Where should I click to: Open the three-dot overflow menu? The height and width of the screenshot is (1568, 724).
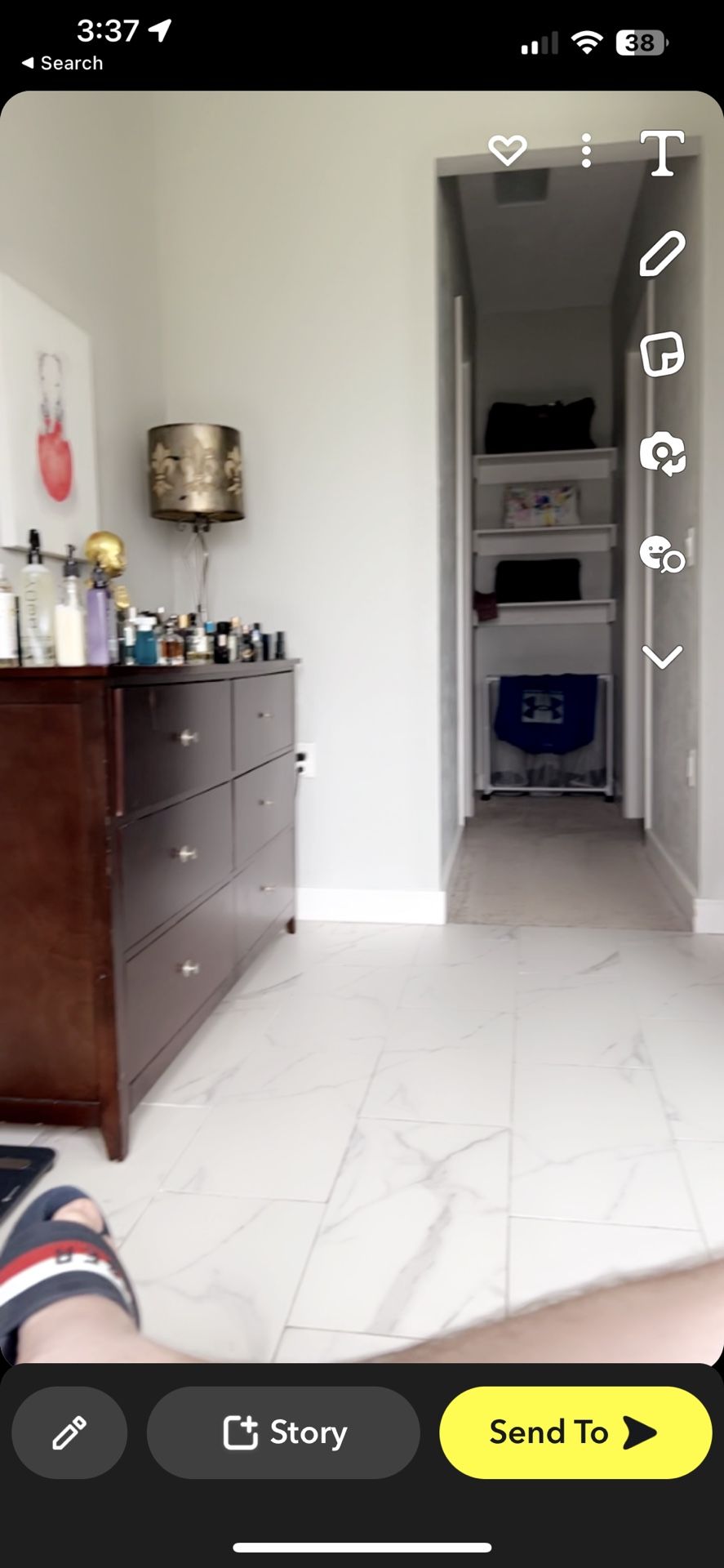click(x=586, y=152)
